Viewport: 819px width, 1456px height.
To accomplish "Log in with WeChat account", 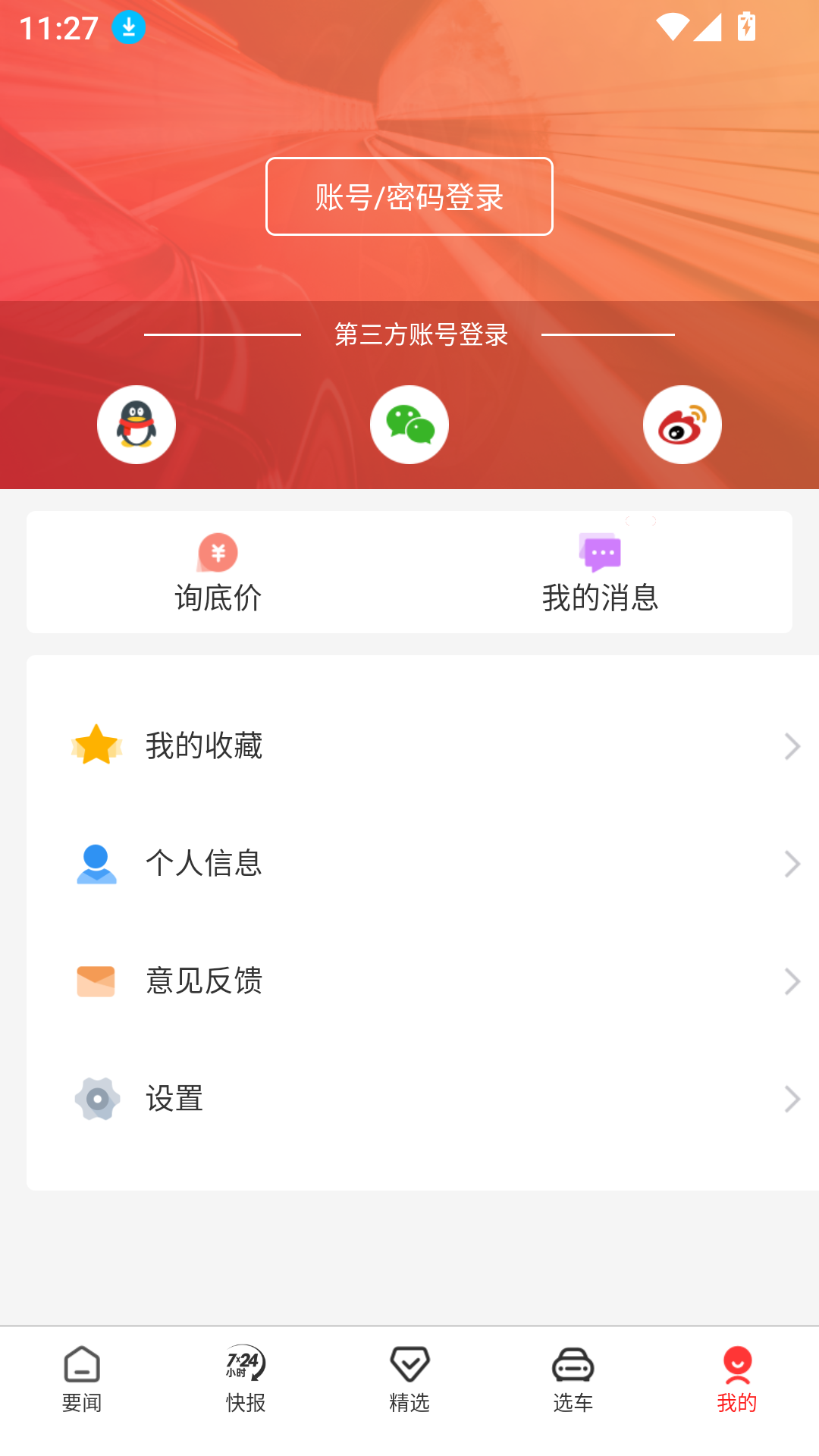I will [x=409, y=424].
